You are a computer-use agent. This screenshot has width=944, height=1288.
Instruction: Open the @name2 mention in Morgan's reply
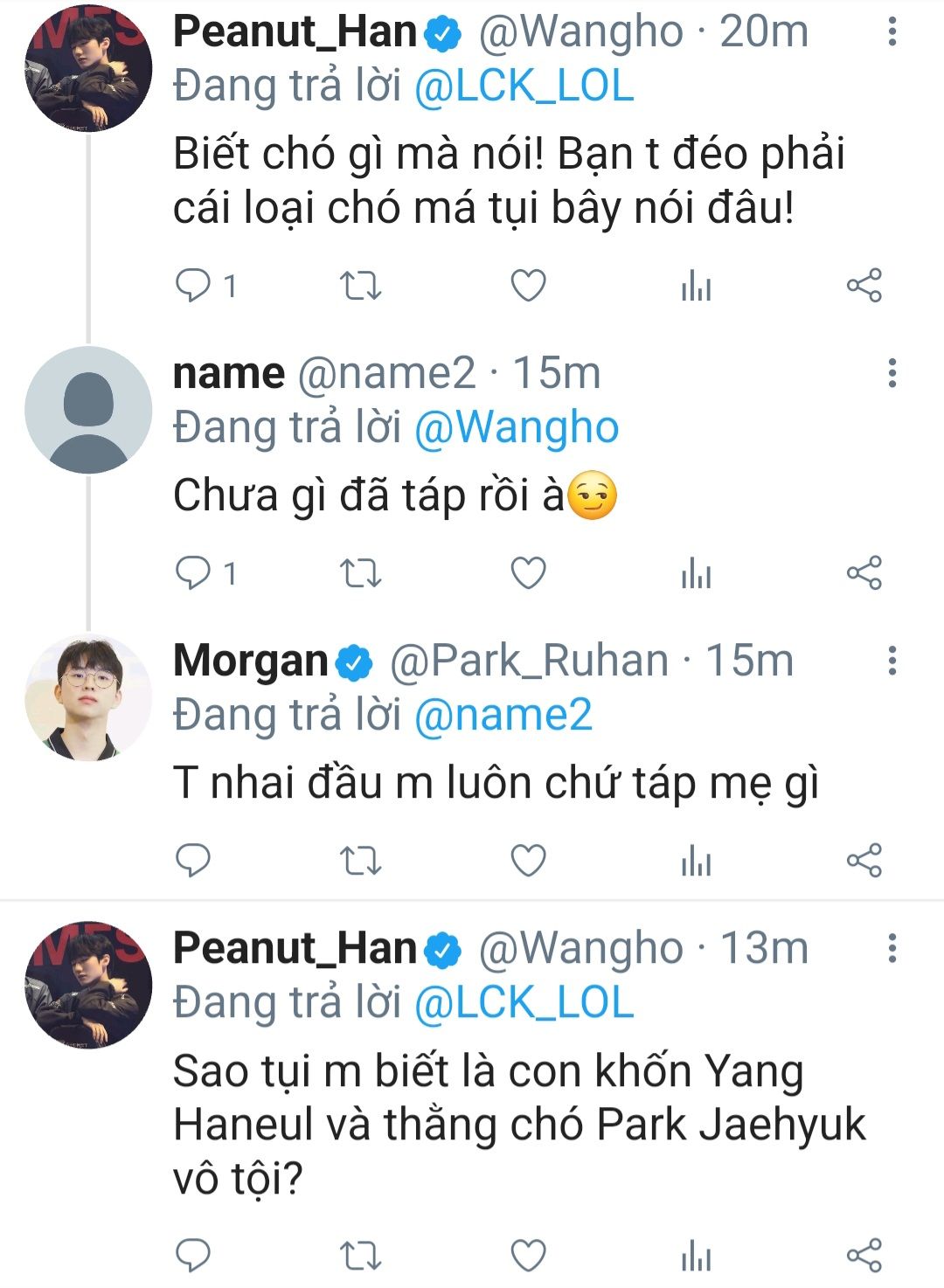point(503,715)
